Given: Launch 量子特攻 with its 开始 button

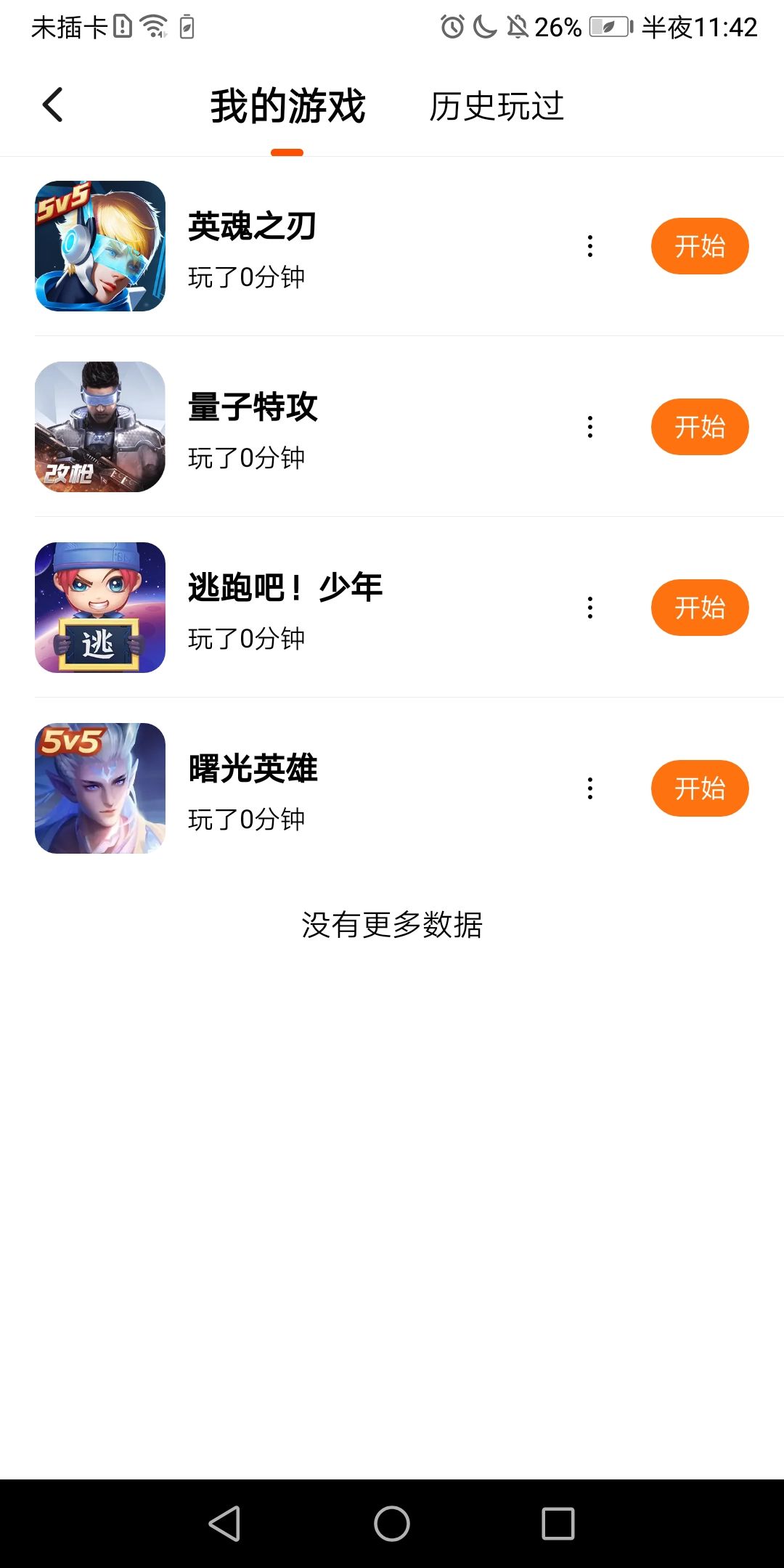Looking at the screenshot, I should [699, 427].
